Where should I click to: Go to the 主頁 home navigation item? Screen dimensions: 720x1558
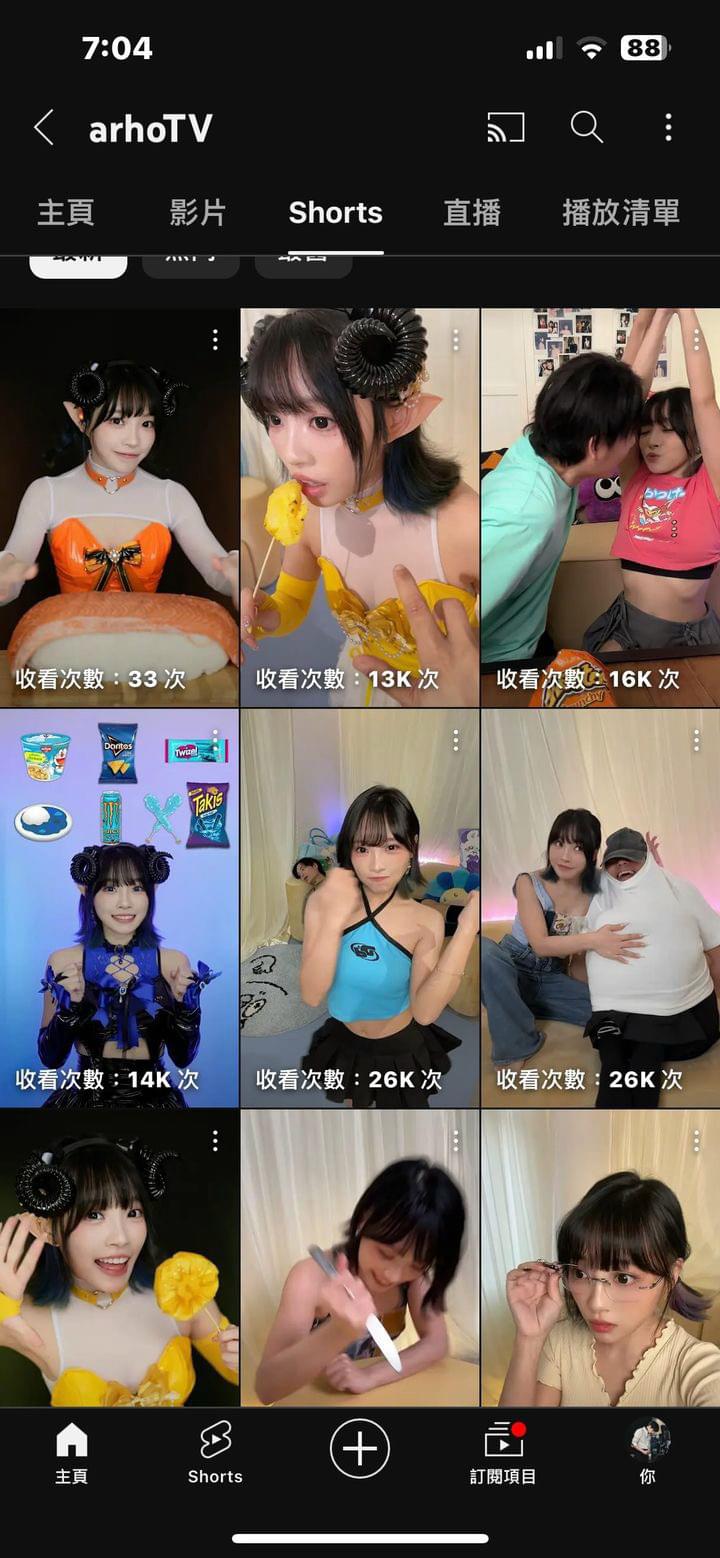71,1453
